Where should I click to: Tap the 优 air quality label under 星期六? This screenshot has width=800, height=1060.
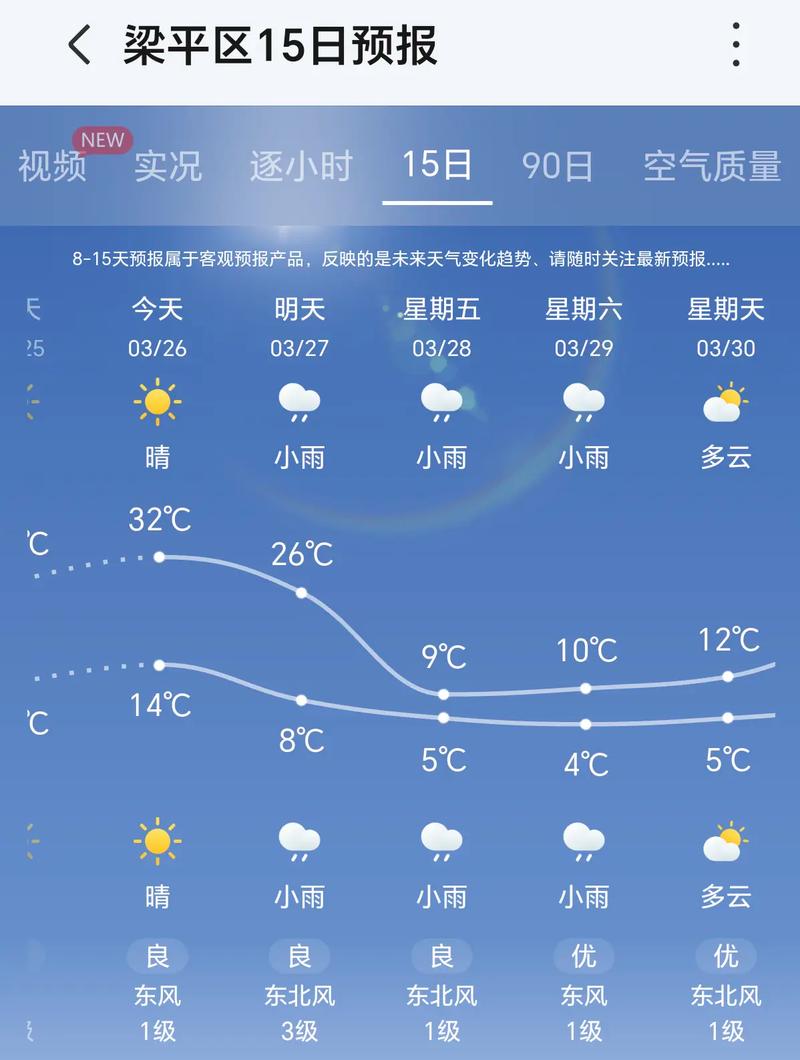583,956
